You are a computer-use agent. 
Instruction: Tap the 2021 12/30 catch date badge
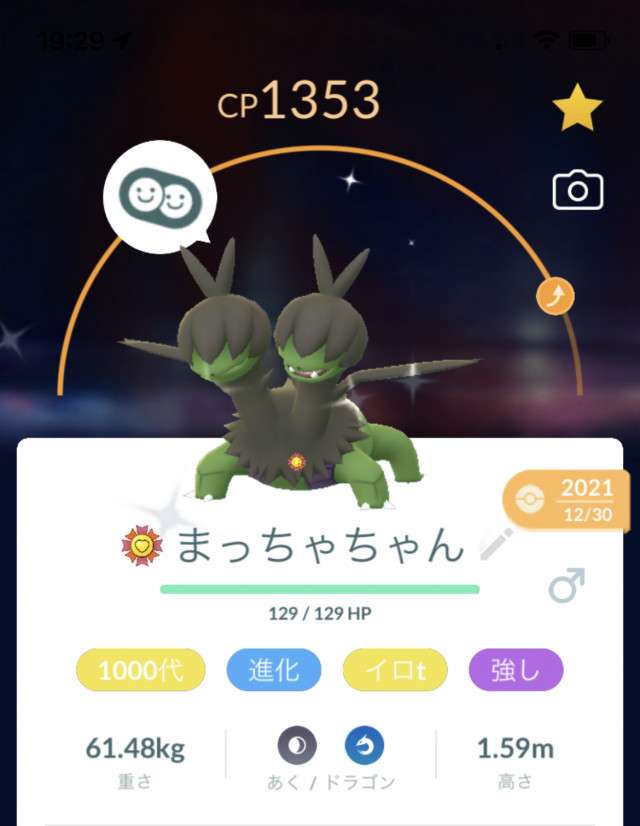pyautogui.click(x=566, y=500)
